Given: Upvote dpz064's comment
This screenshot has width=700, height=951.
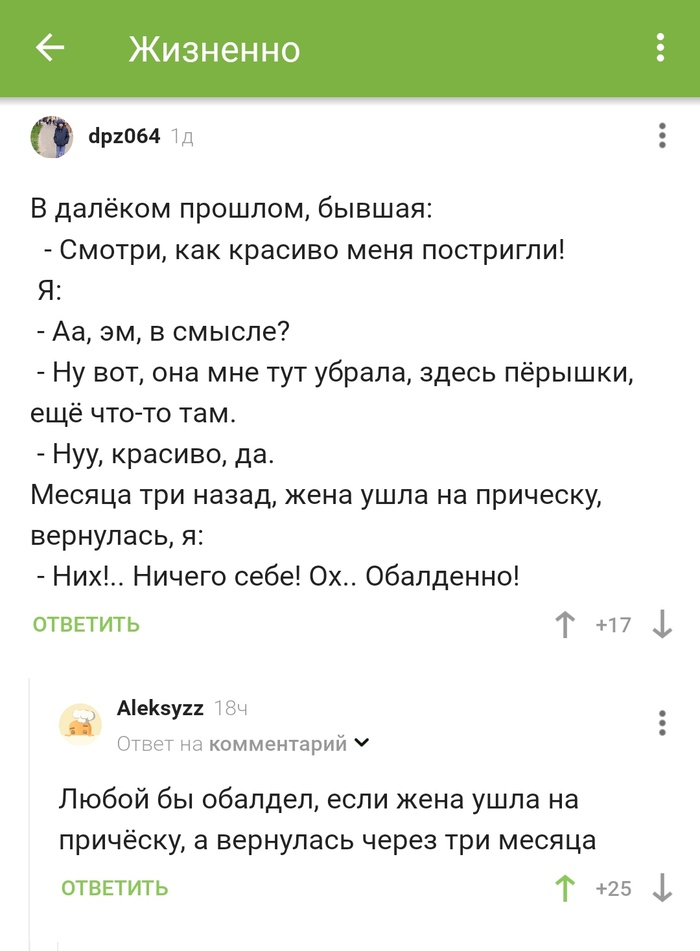Looking at the screenshot, I should pos(566,625).
